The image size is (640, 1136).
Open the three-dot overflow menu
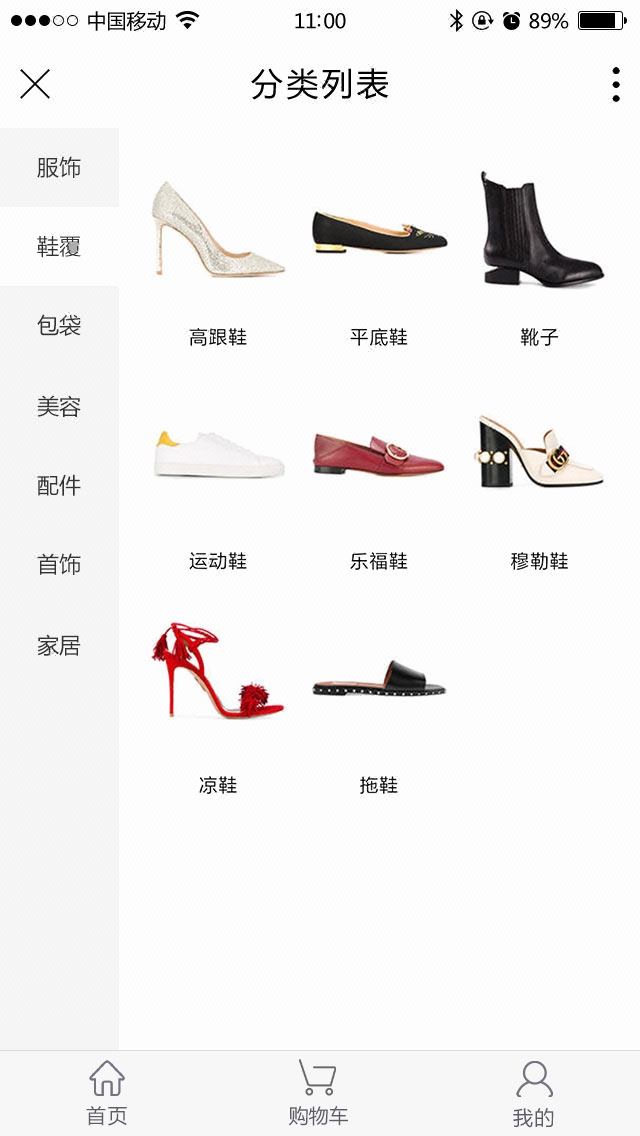point(615,85)
